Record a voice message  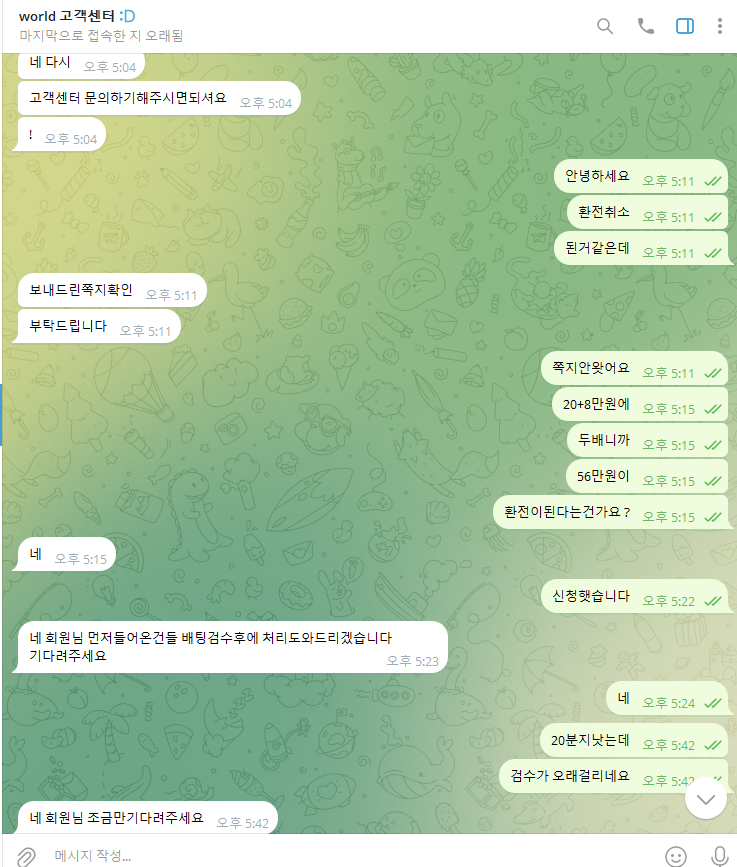[718, 855]
